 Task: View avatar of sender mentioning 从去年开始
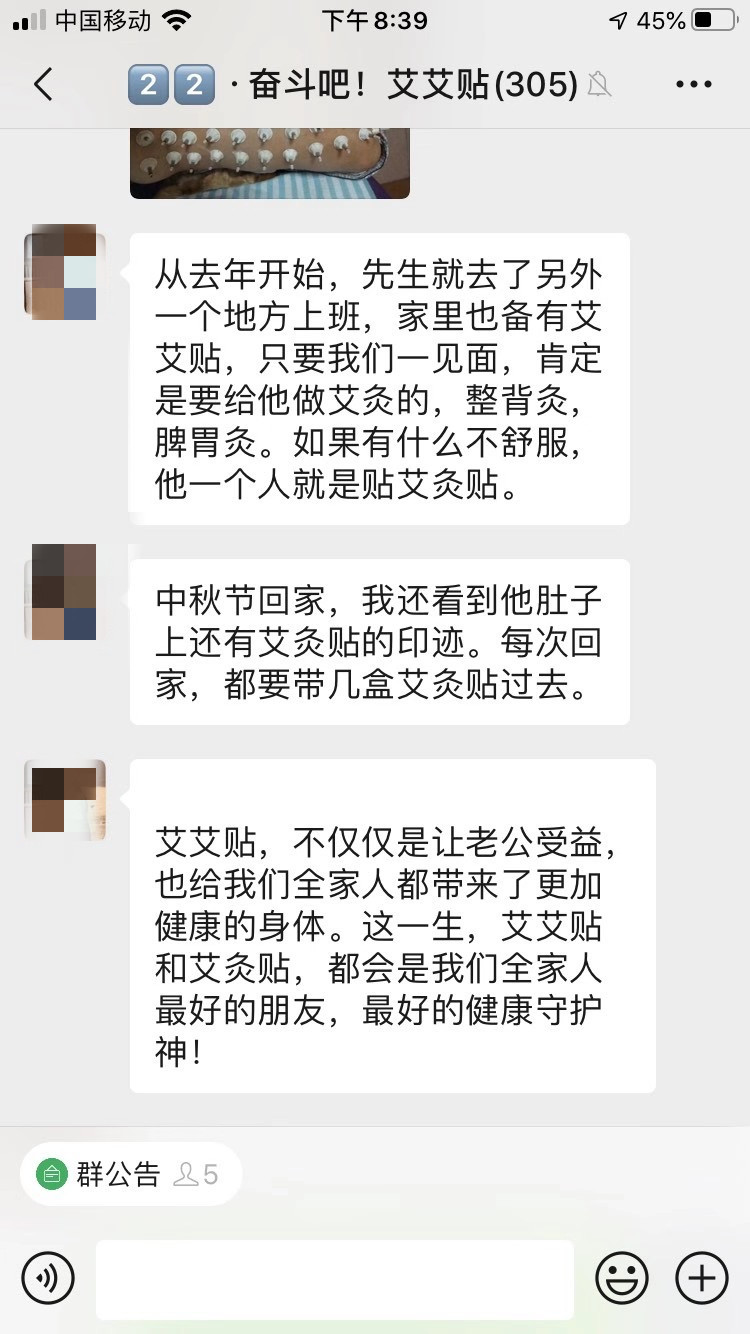point(64,272)
